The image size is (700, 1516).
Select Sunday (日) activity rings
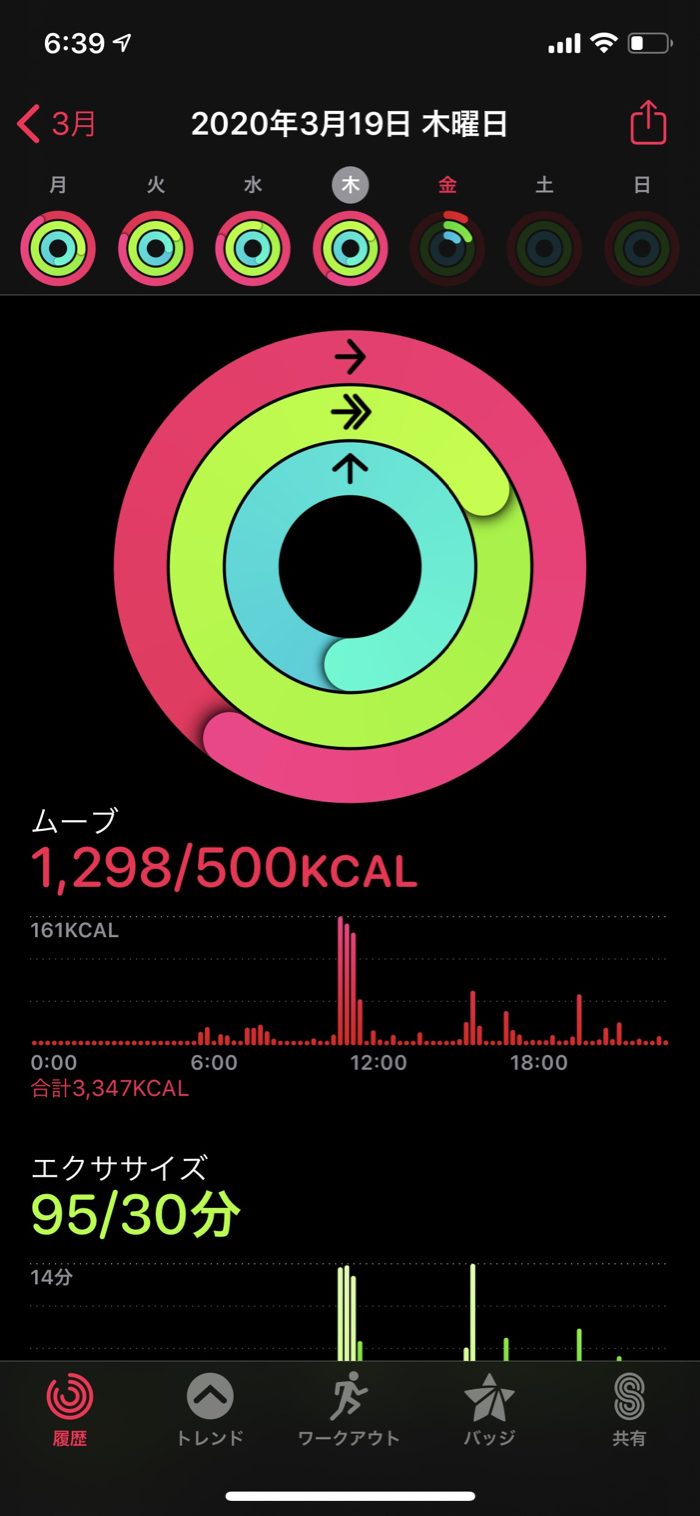642,248
